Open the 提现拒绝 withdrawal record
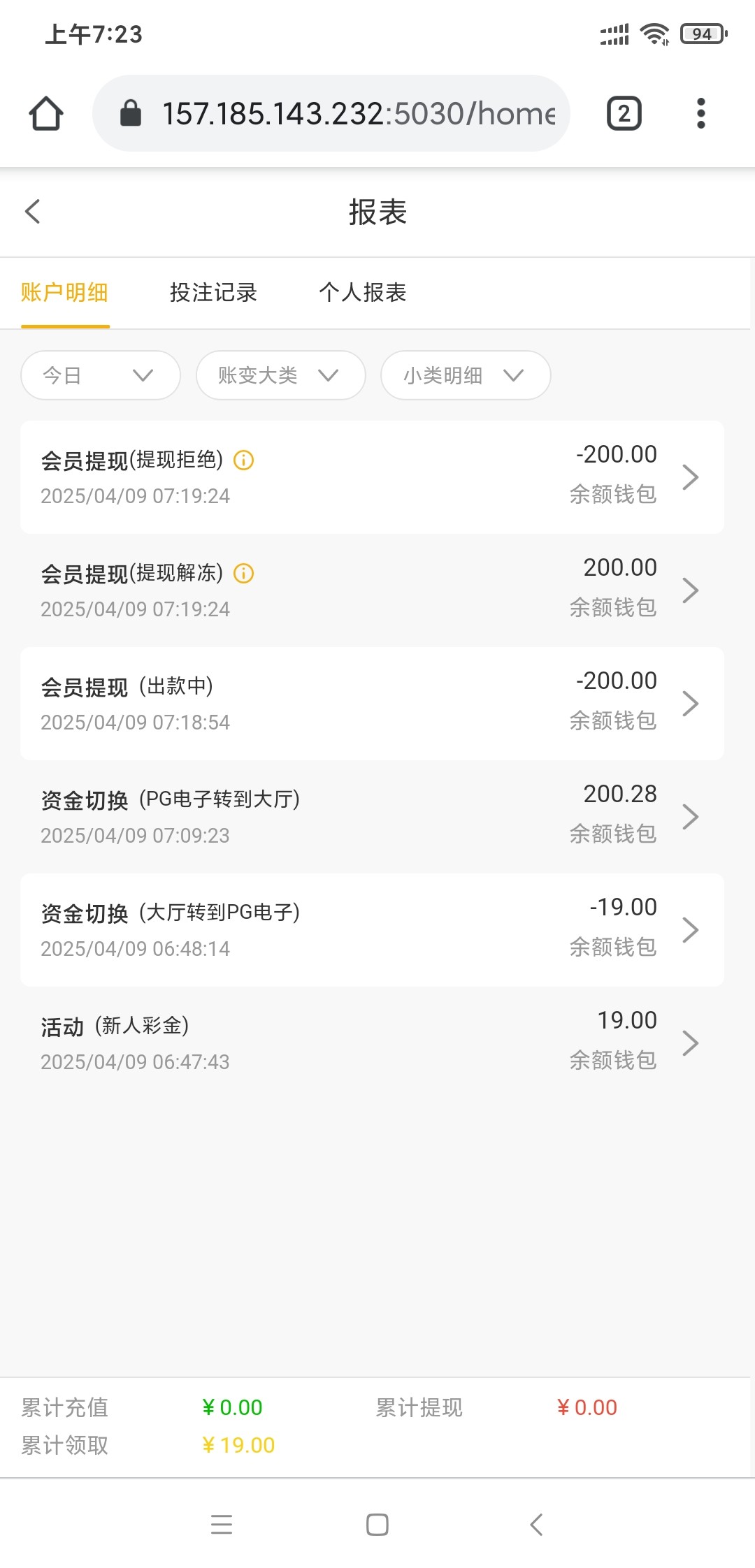This screenshot has width=755, height=1568. pos(372,477)
